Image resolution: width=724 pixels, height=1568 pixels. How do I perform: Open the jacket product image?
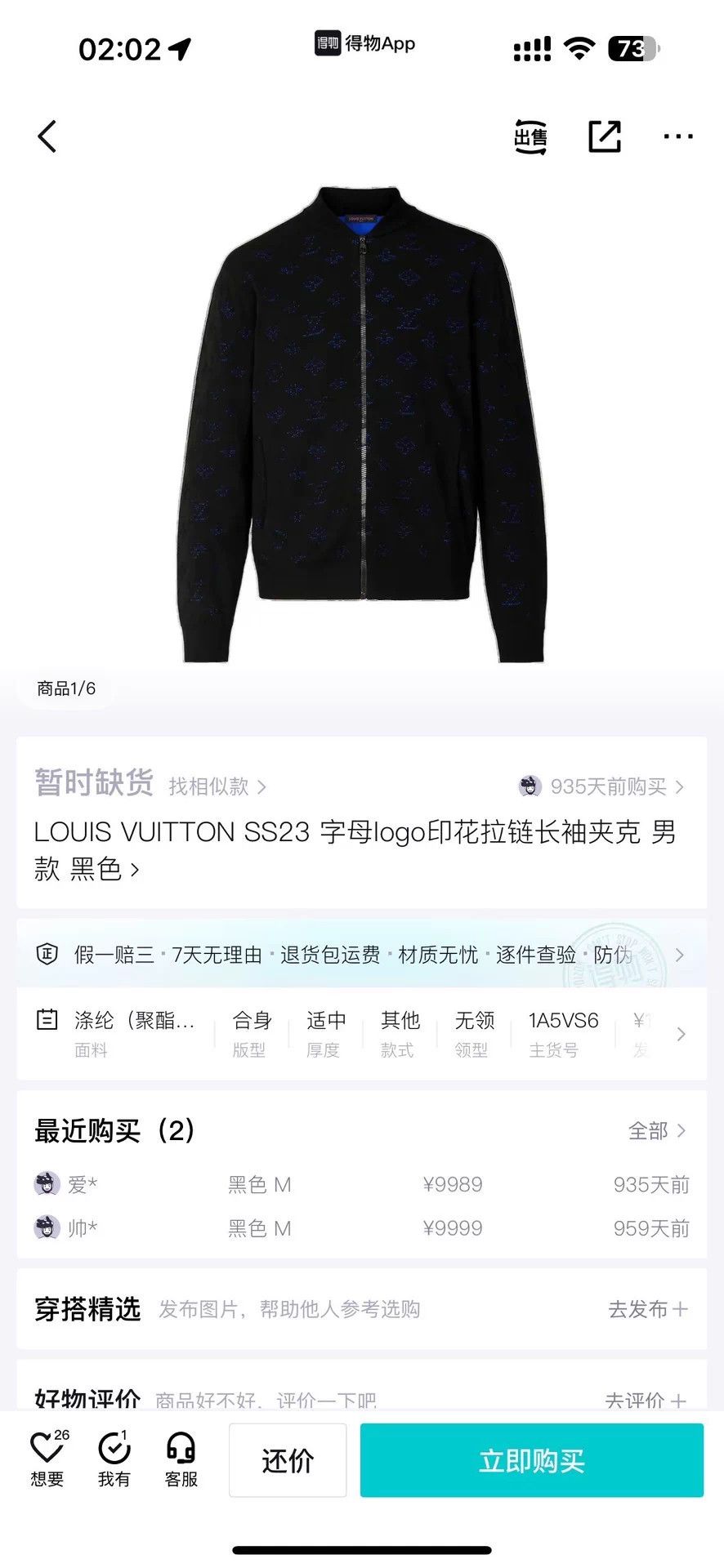pyautogui.click(x=362, y=423)
